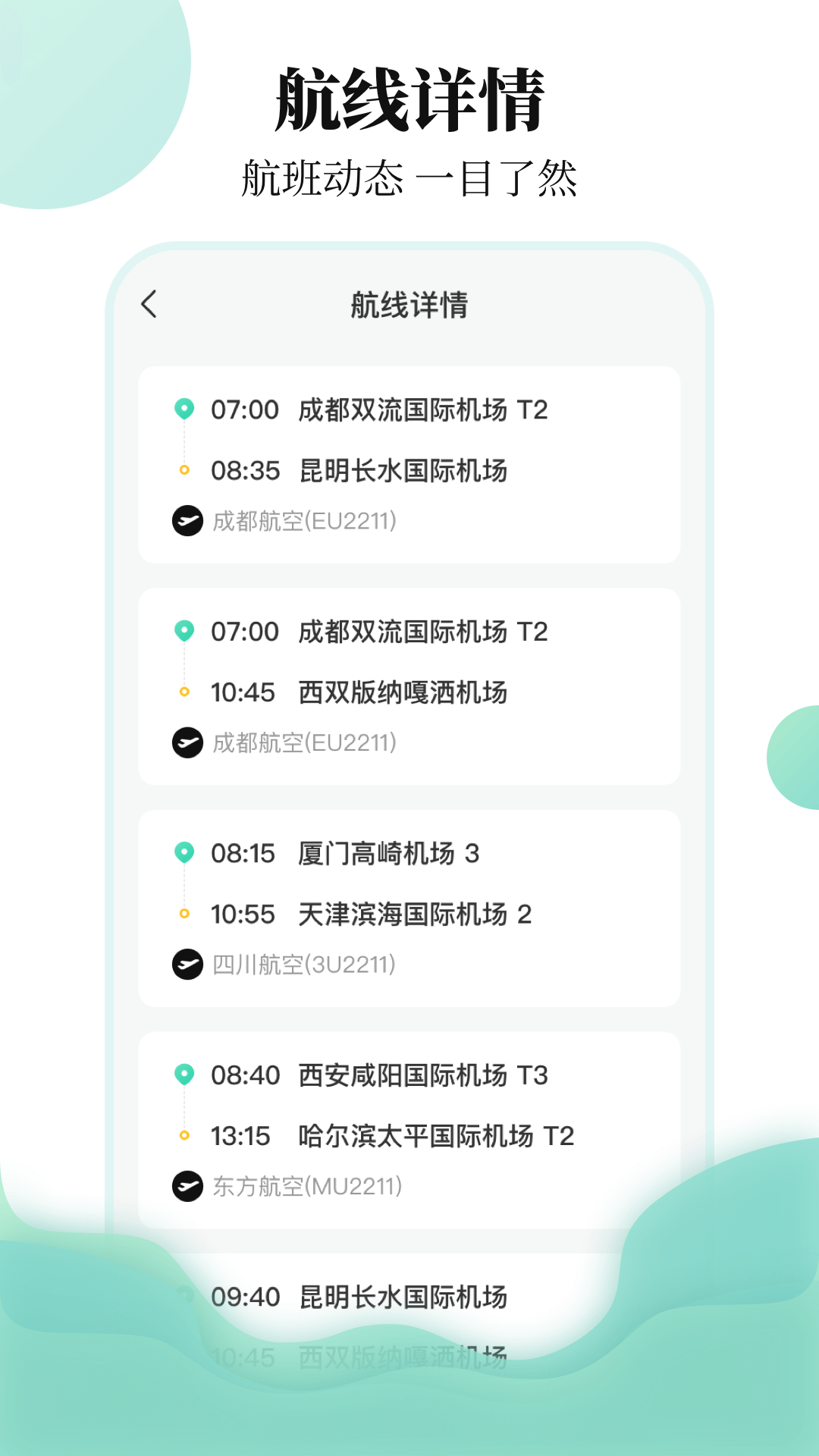Tap back chevron to exit 航线详情
This screenshot has height=1456, width=819.
[149, 303]
